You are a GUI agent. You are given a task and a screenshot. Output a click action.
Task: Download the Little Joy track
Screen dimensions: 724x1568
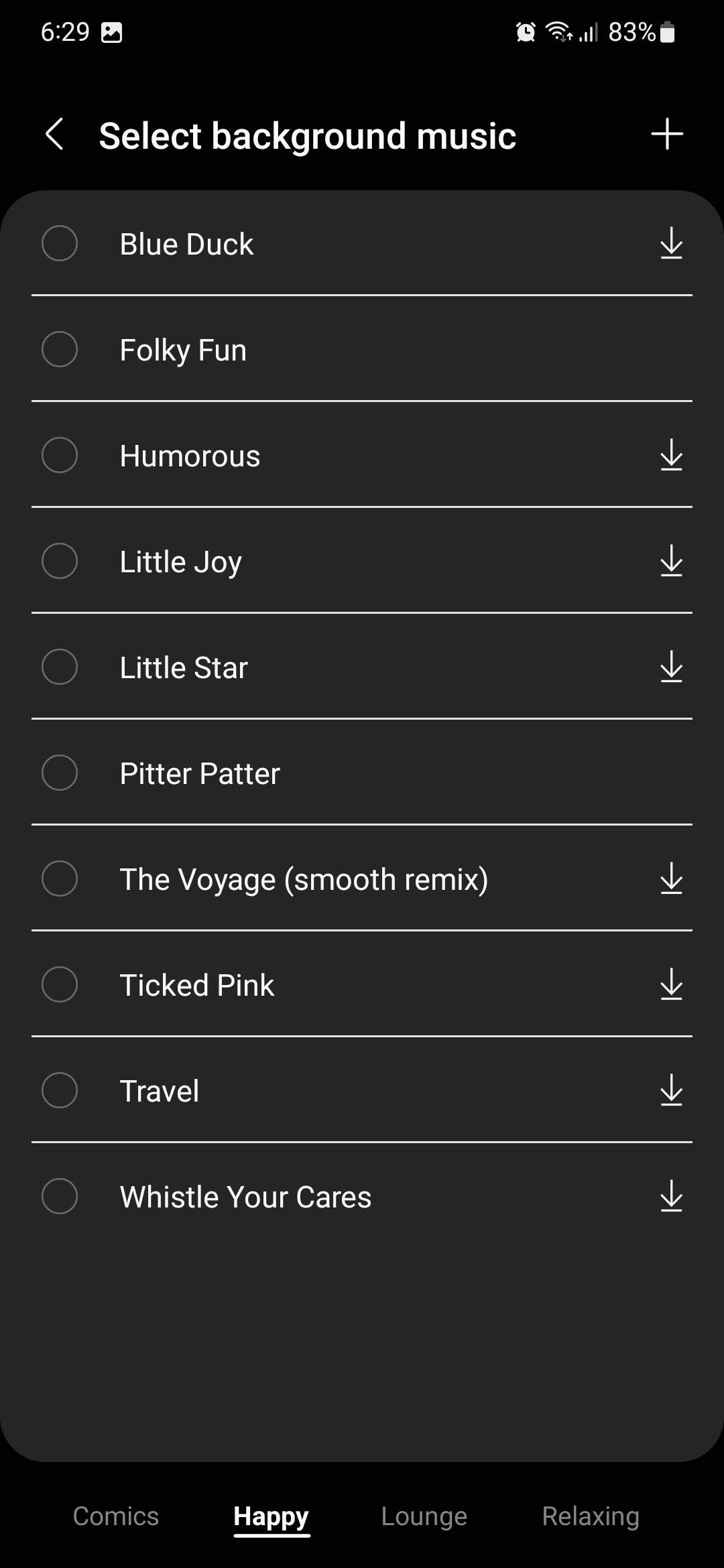[671, 561]
